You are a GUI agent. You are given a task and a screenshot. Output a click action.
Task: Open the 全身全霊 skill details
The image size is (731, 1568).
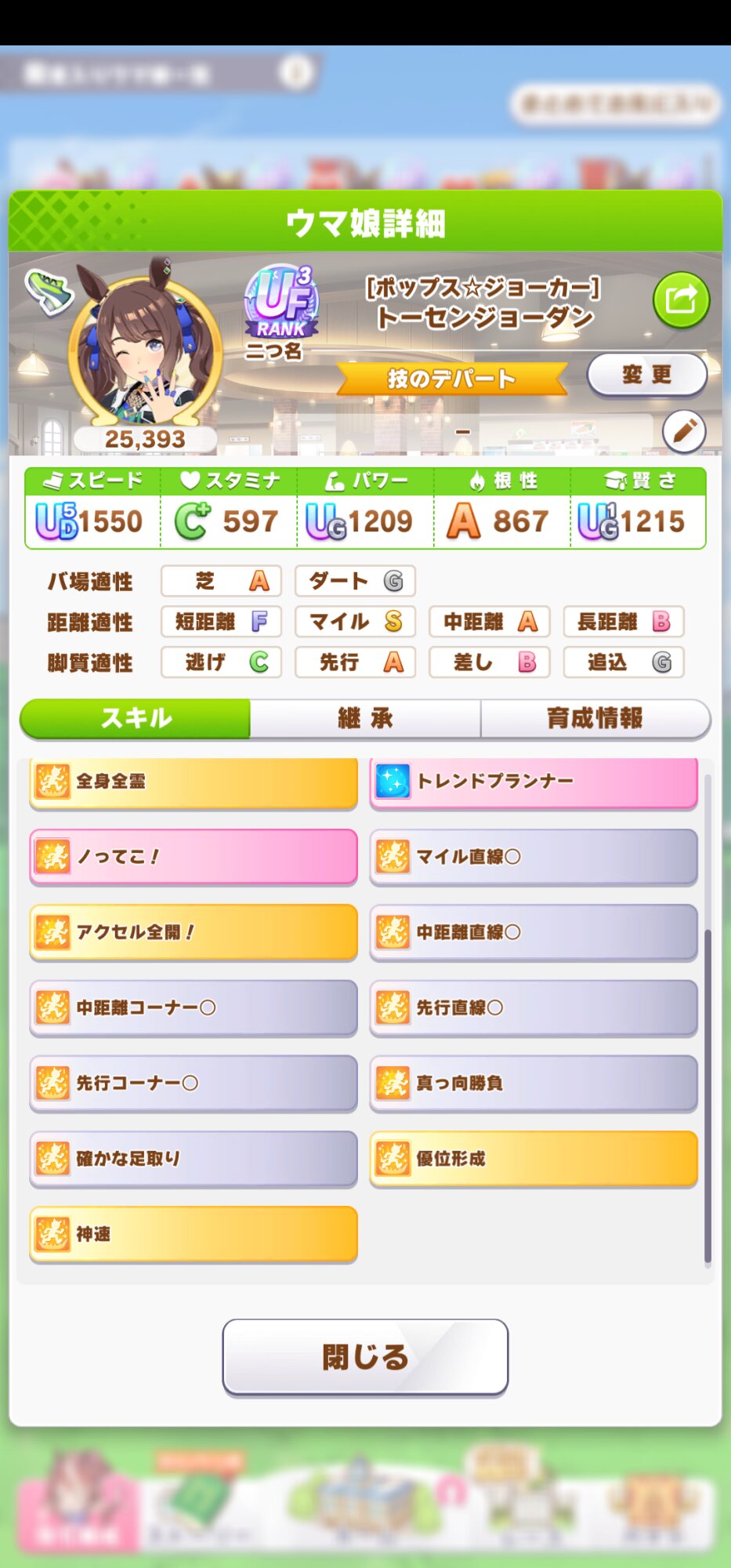click(x=194, y=782)
